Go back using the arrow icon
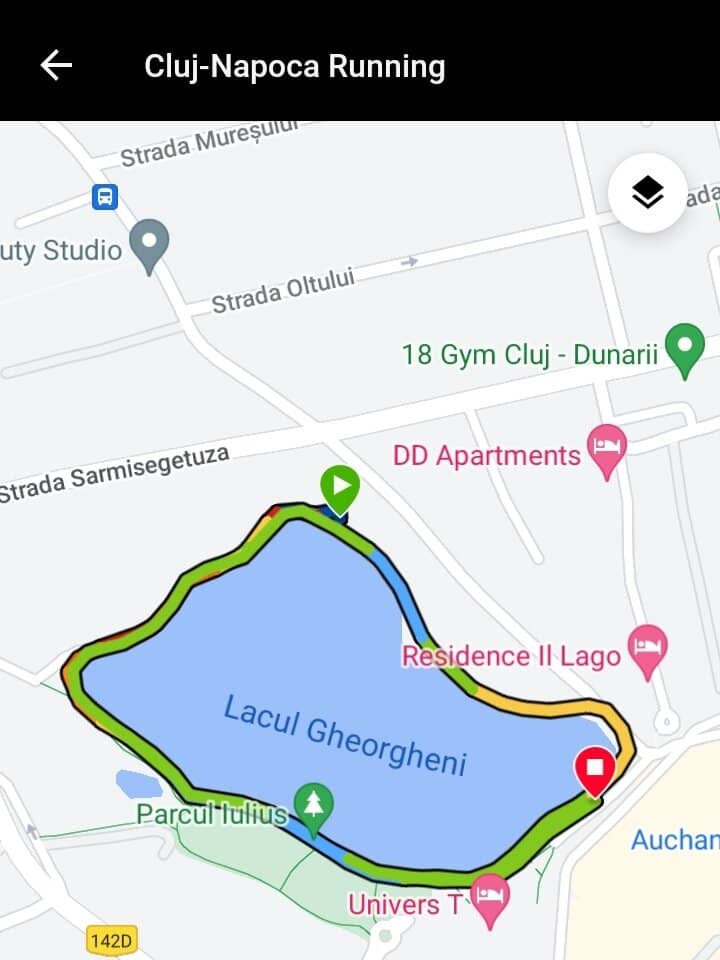The width and height of the screenshot is (720, 960). (56, 66)
